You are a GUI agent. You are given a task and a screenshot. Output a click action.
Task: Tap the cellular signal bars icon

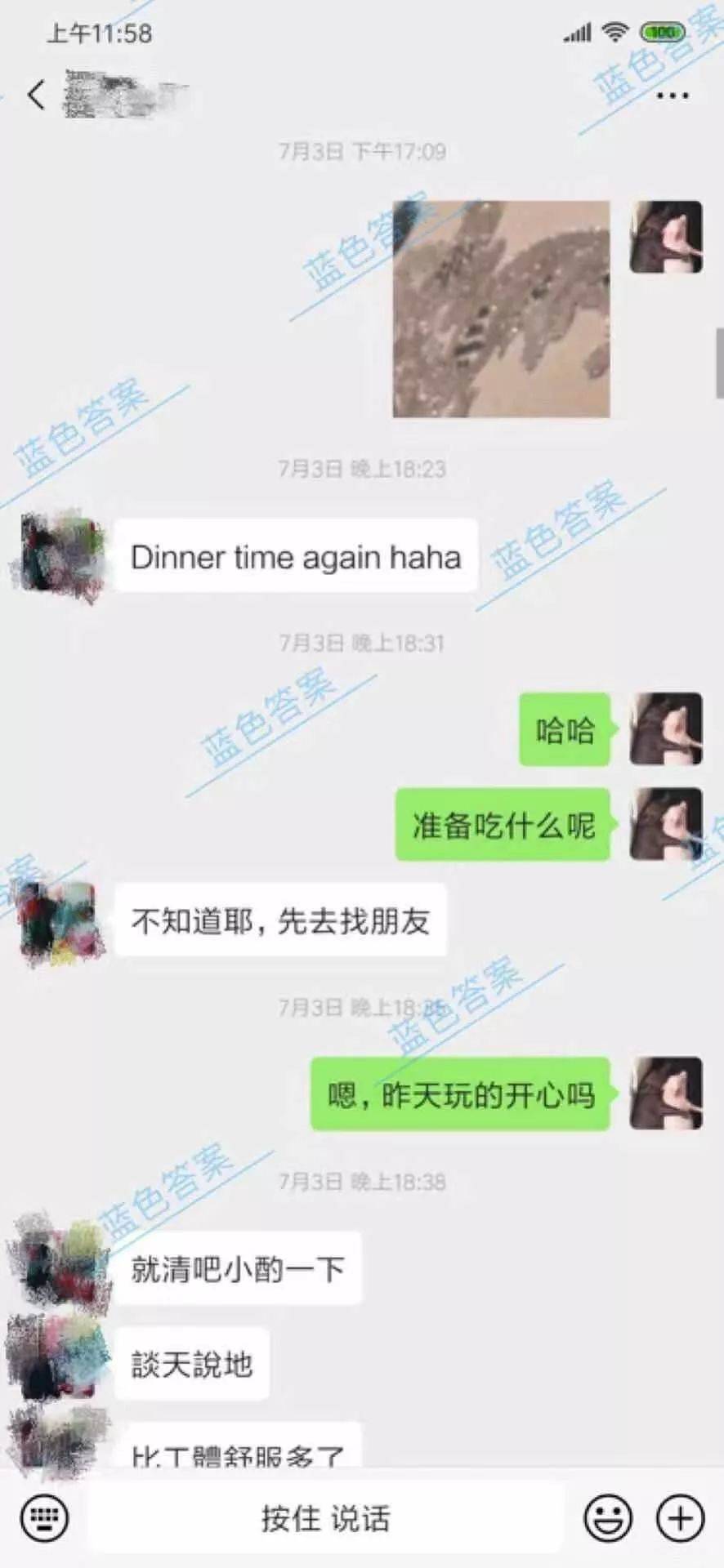pyautogui.click(x=577, y=34)
